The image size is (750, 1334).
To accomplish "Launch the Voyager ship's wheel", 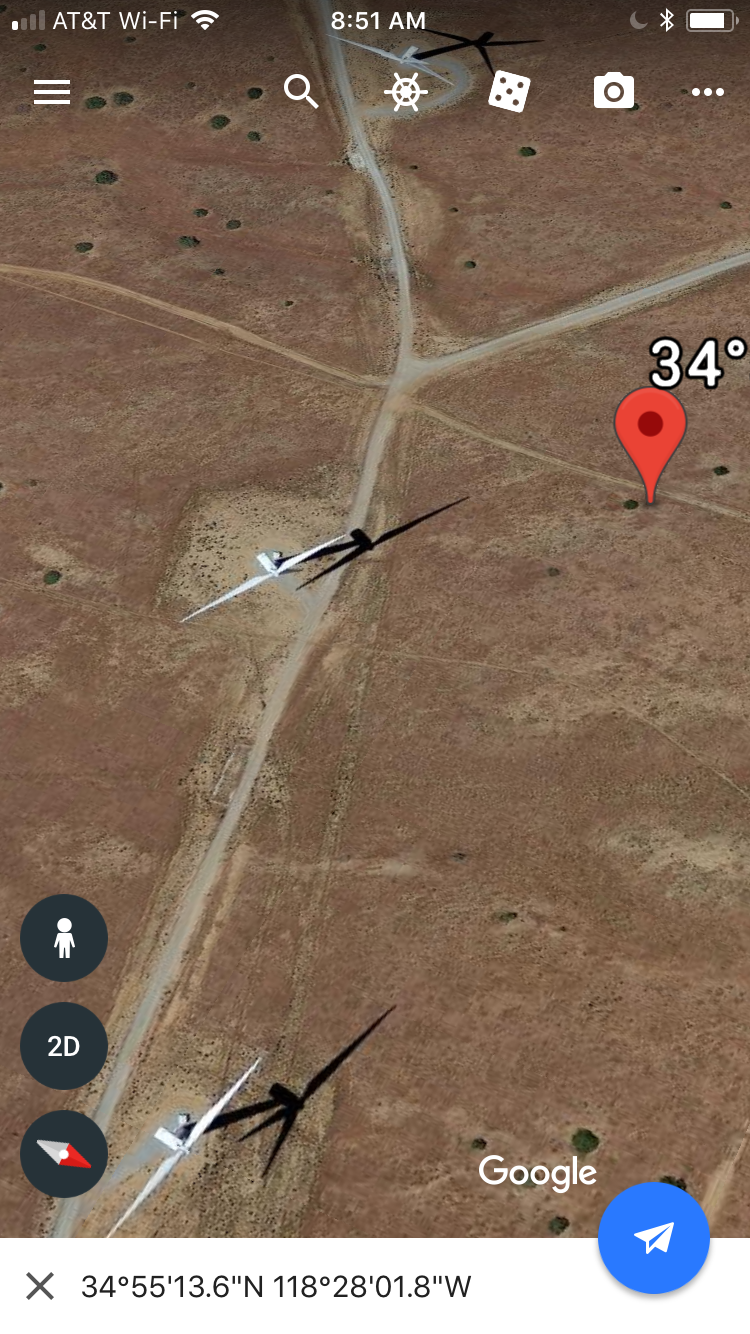I will (405, 93).
